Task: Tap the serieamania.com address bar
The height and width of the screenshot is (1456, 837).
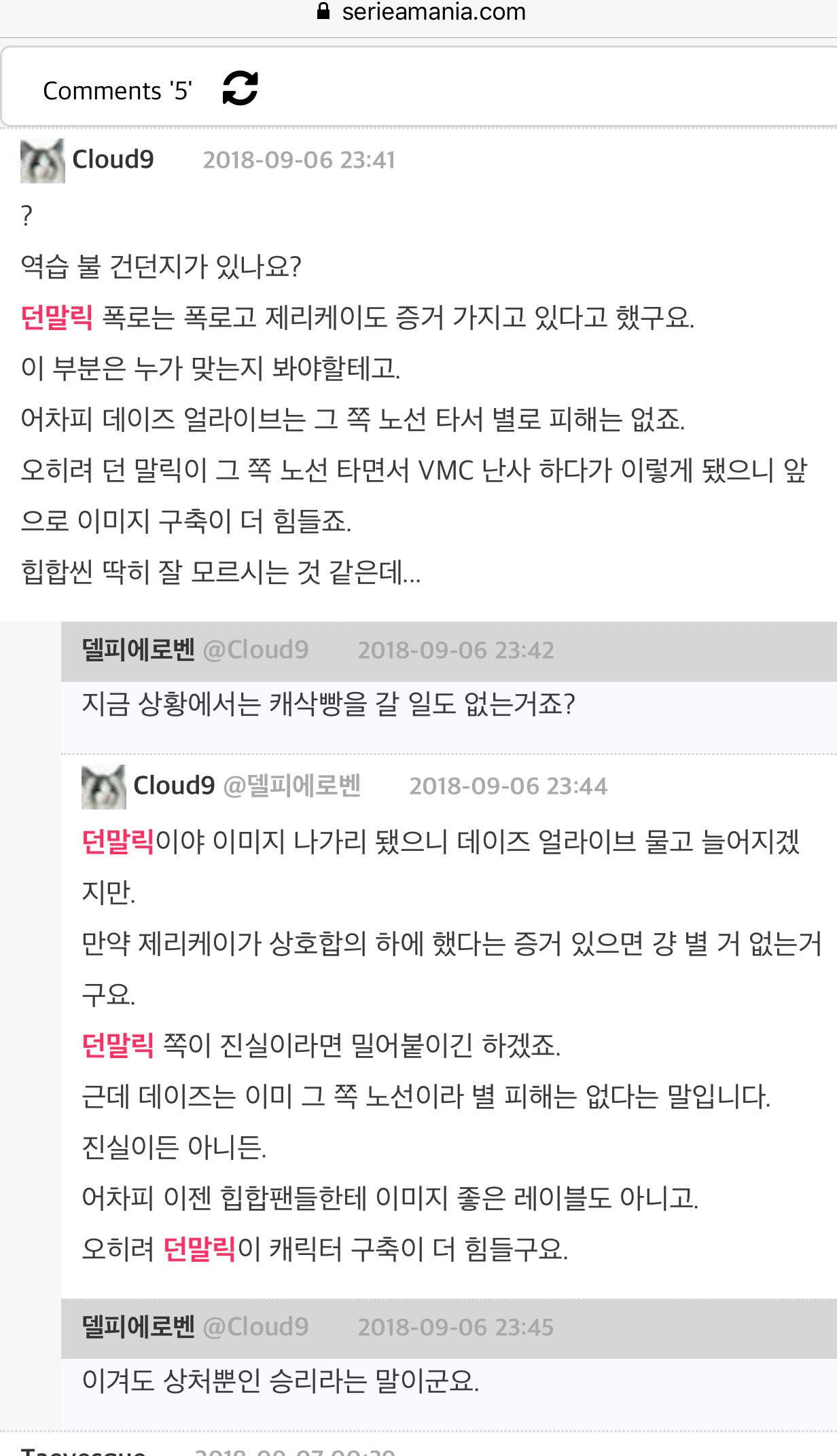Action: (421, 12)
